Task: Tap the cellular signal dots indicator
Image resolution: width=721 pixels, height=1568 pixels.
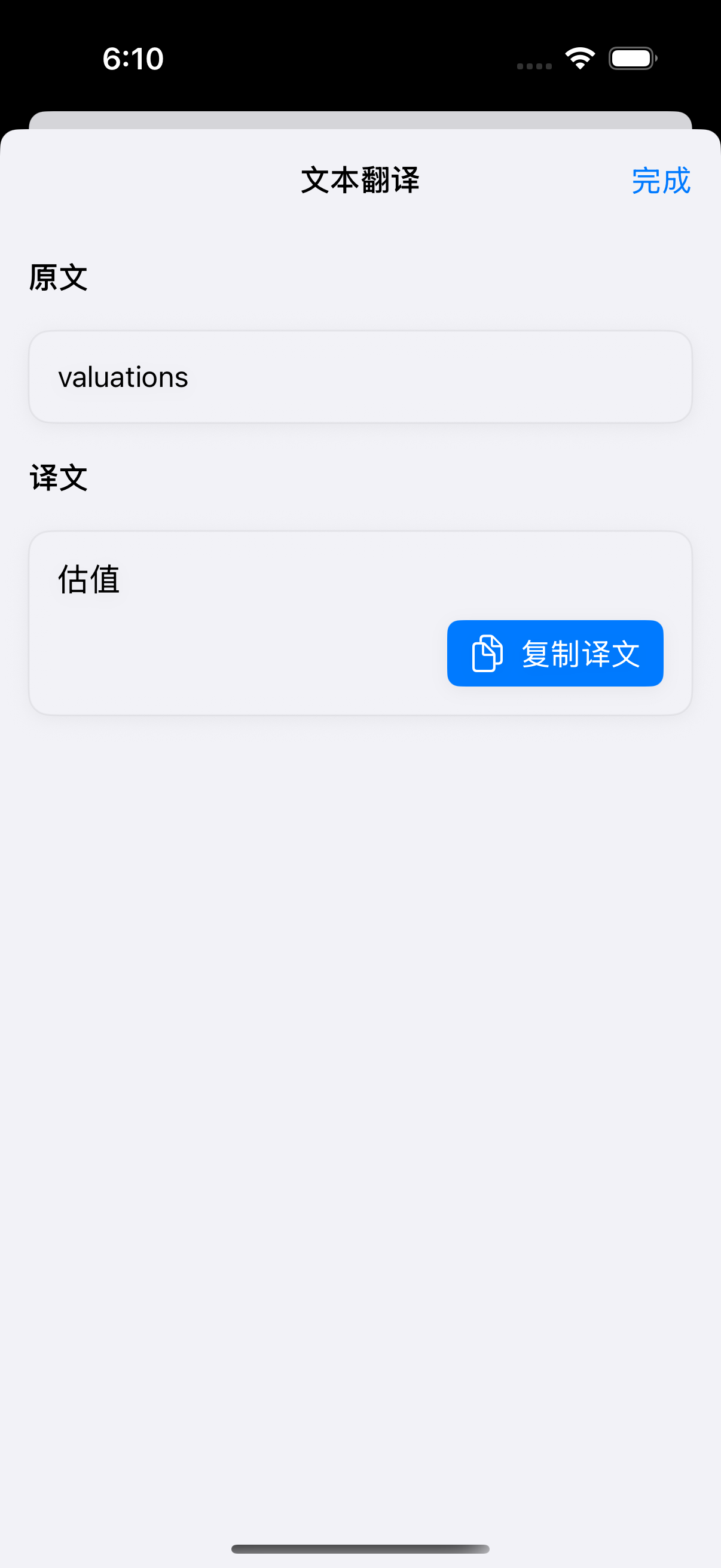Action: coord(534,65)
